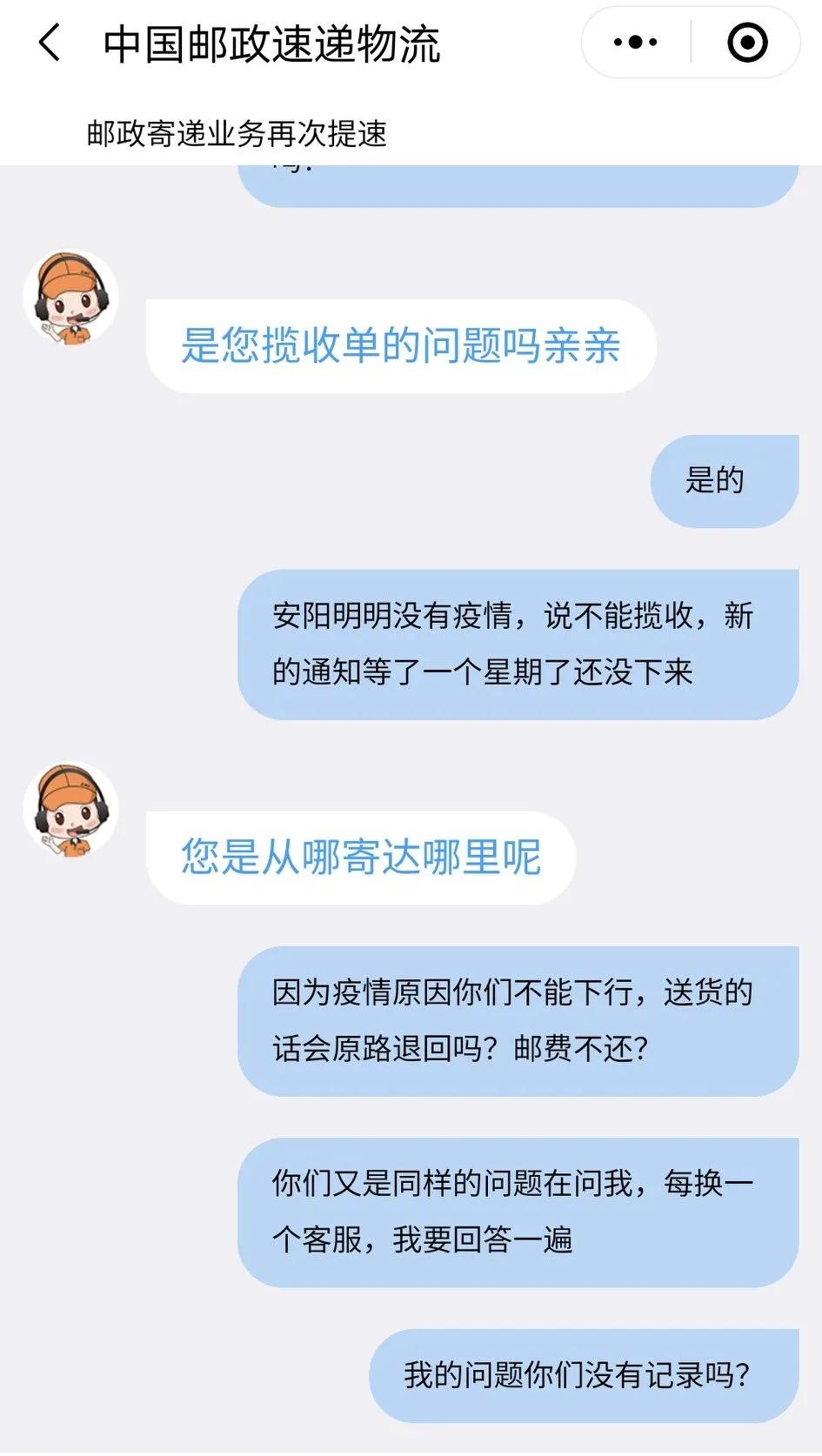Open the 邮政寄递业务再次提速 notification banner
822x1456 pixels.
[237, 133]
